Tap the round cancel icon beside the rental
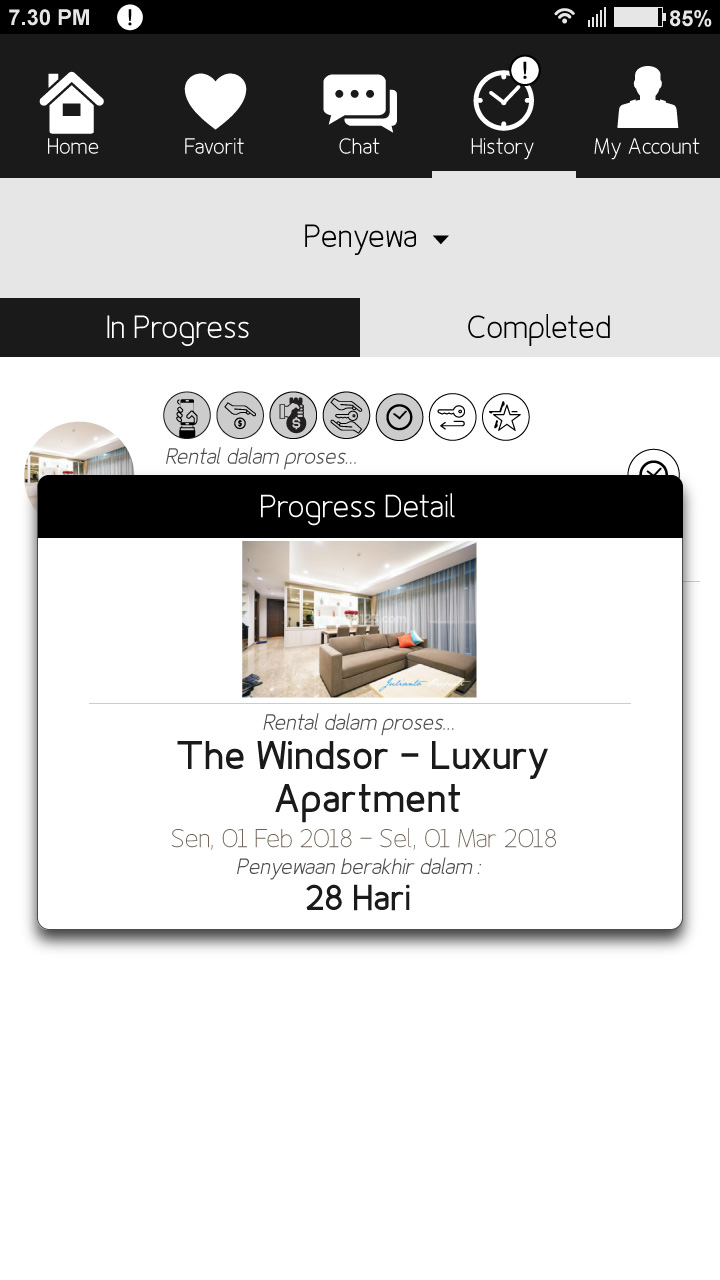 tap(653, 466)
